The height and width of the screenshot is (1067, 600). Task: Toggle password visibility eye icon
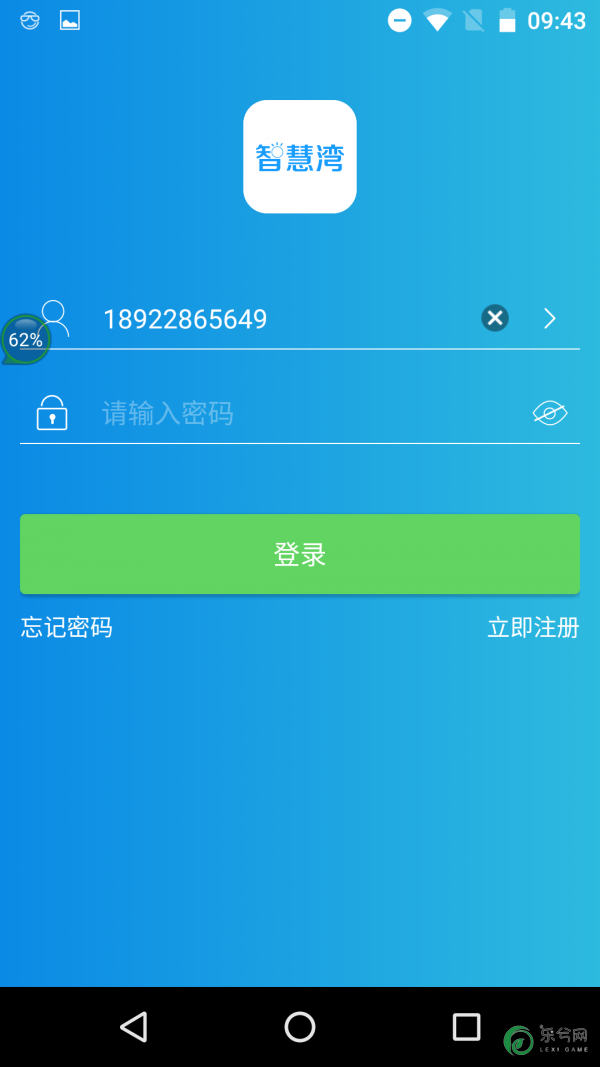click(549, 413)
